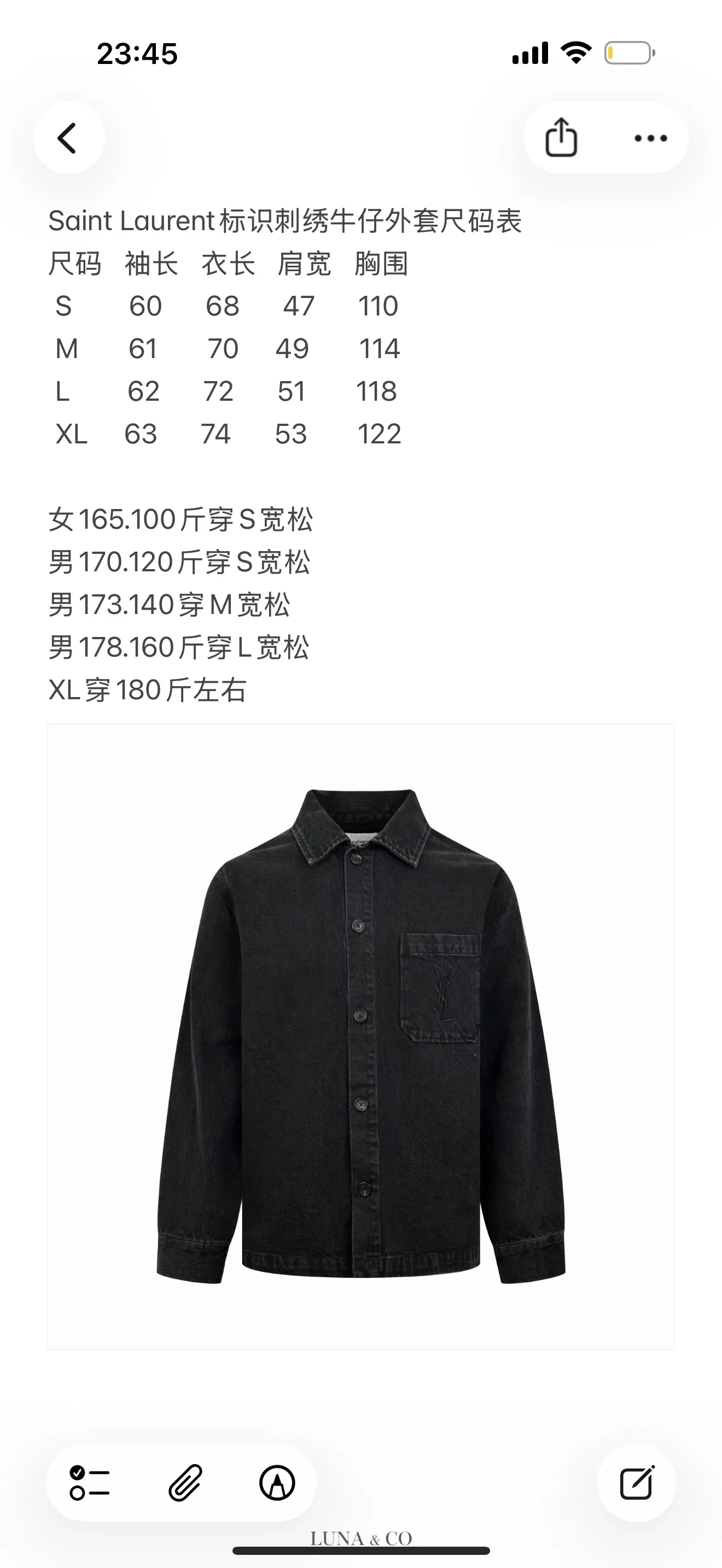Compose a new note
Viewport: 722px width, 1568px height.
point(637,1482)
